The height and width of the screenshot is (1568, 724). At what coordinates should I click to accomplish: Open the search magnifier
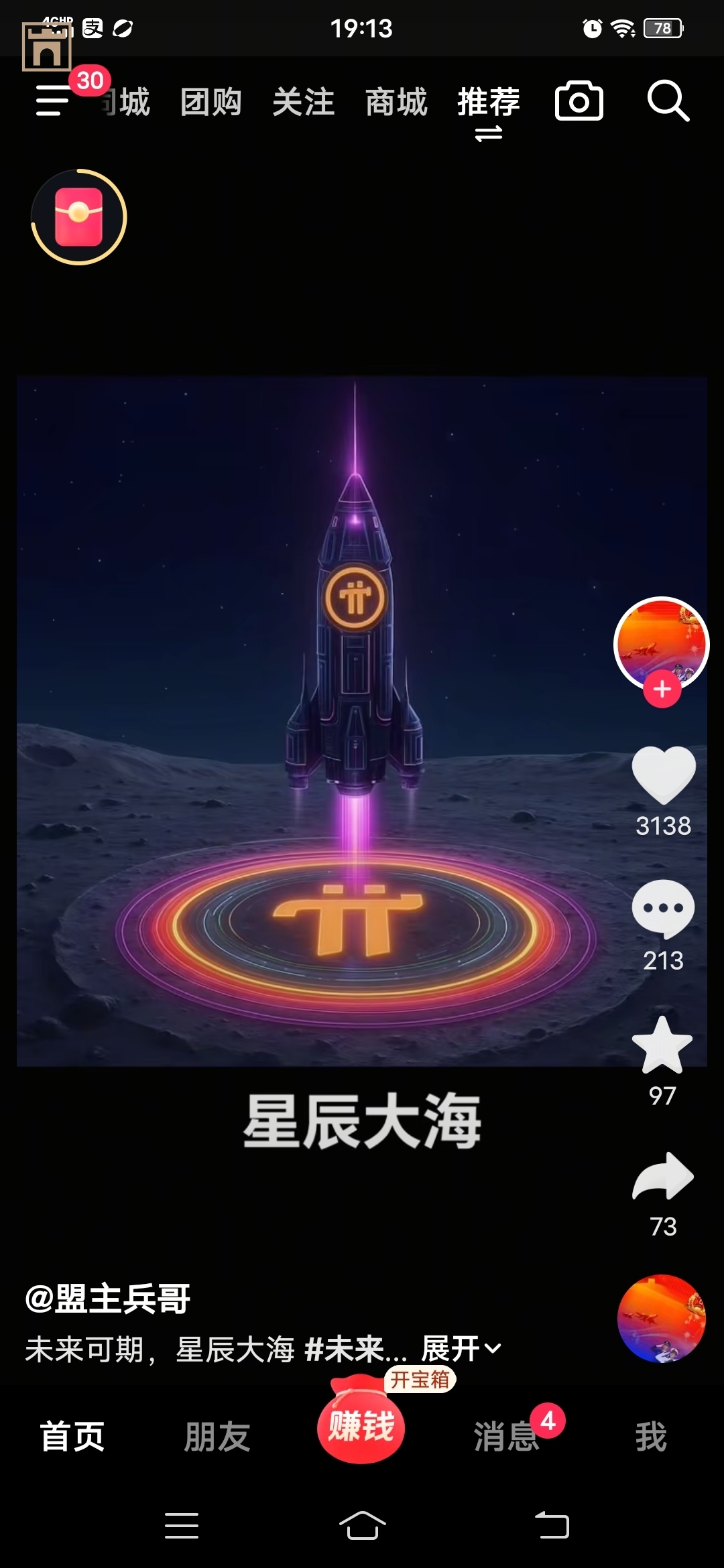click(668, 101)
